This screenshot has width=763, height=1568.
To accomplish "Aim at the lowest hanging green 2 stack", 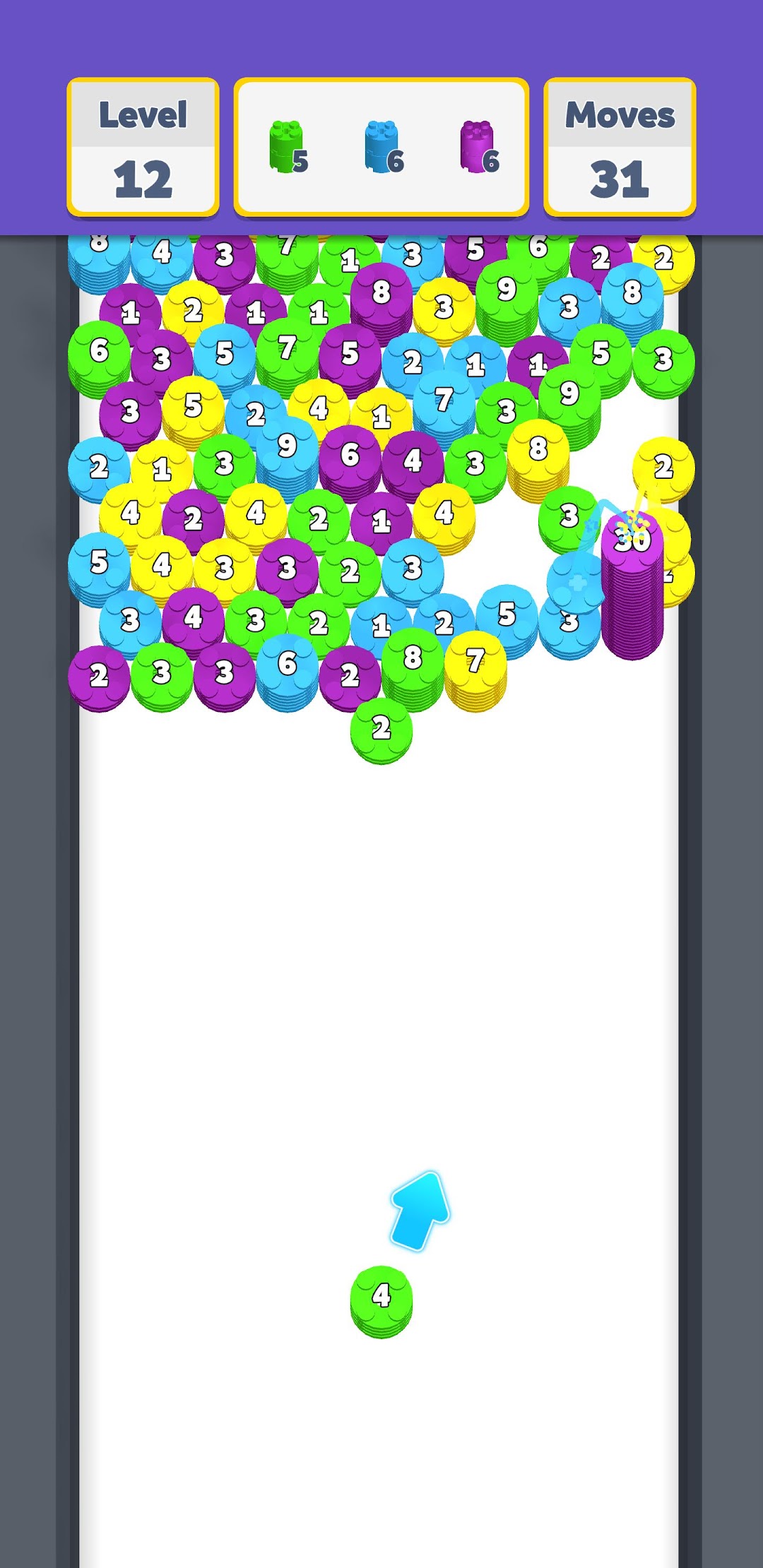I will [x=381, y=730].
